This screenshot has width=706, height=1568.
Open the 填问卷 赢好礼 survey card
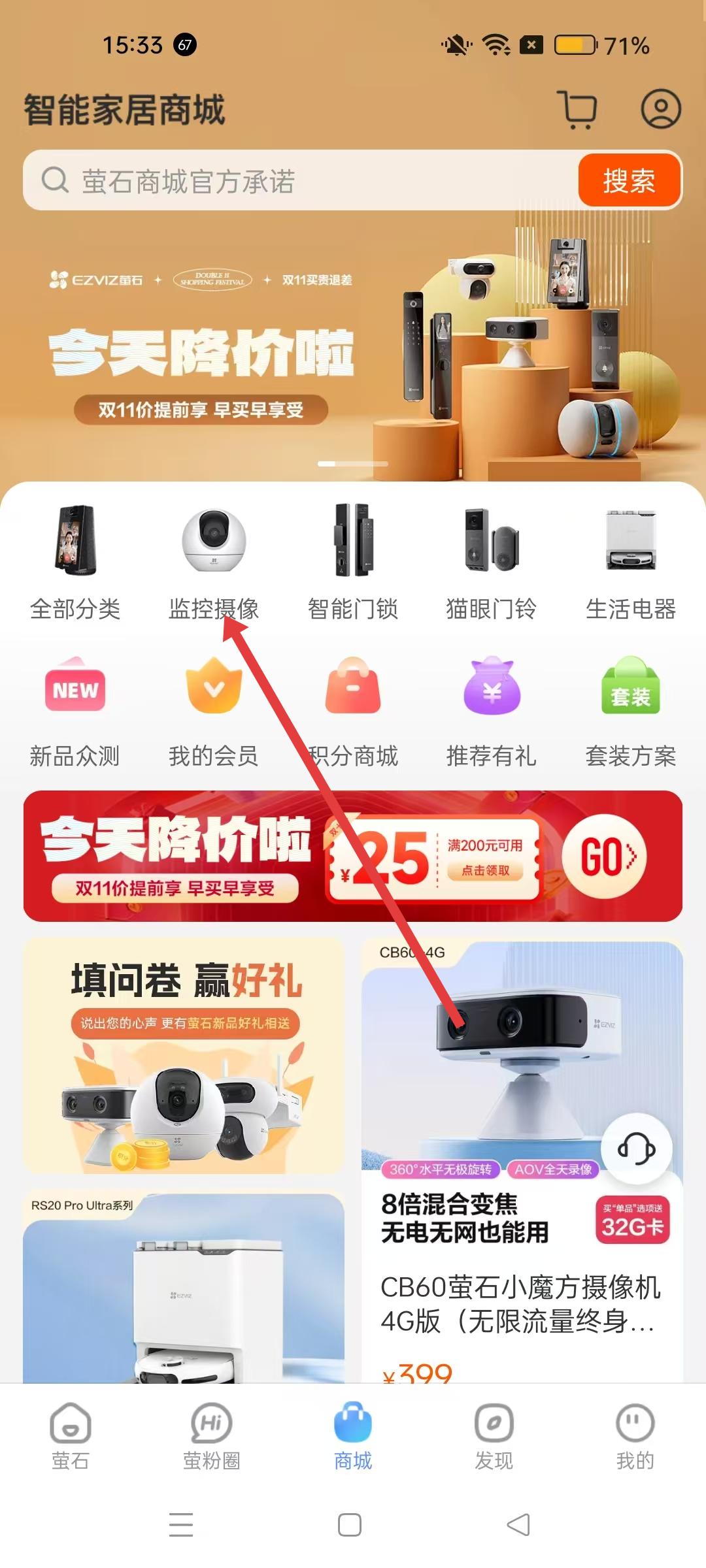point(184,1055)
